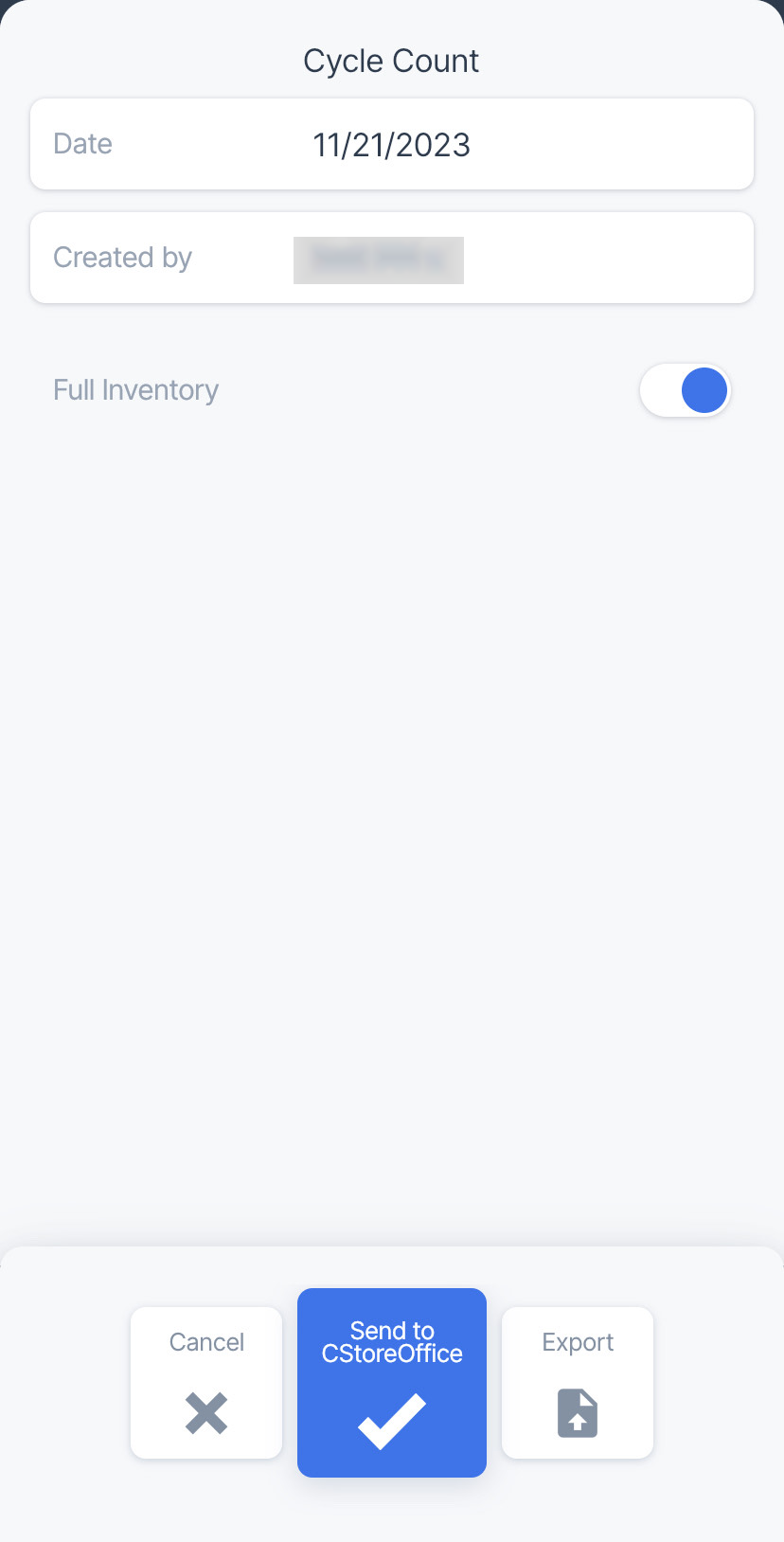Select the Full Inventory label

[x=135, y=389]
